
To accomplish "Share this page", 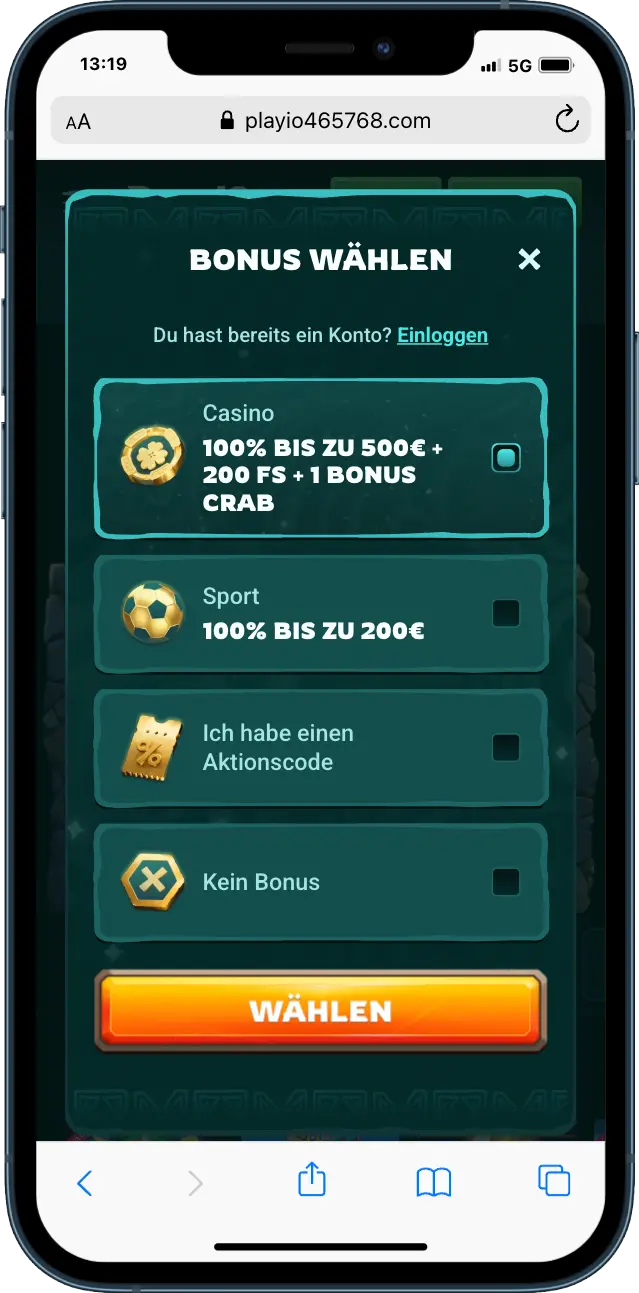I will coord(312,1179).
